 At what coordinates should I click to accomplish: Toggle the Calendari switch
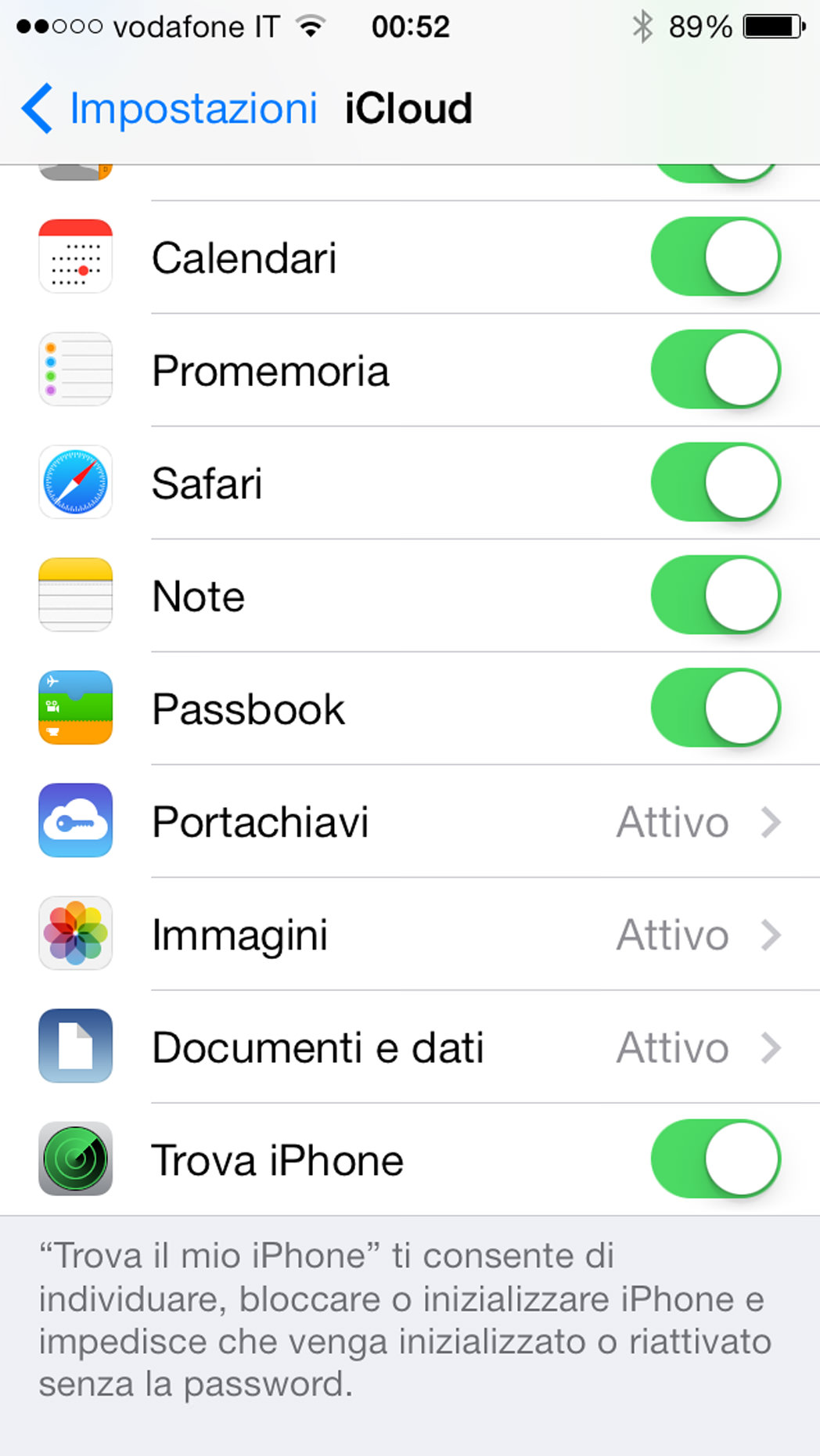click(x=715, y=257)
